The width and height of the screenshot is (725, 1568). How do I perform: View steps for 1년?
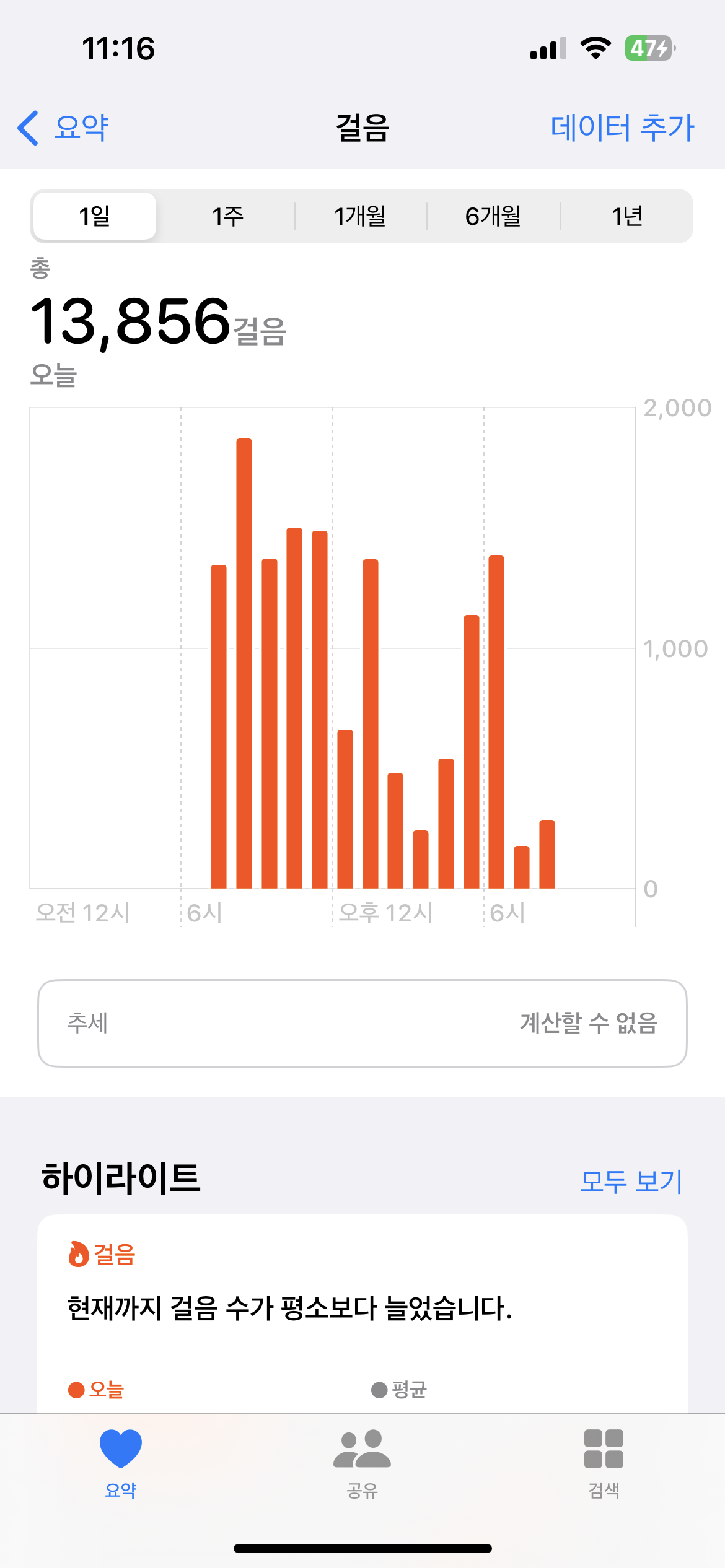tap(626, 216)
